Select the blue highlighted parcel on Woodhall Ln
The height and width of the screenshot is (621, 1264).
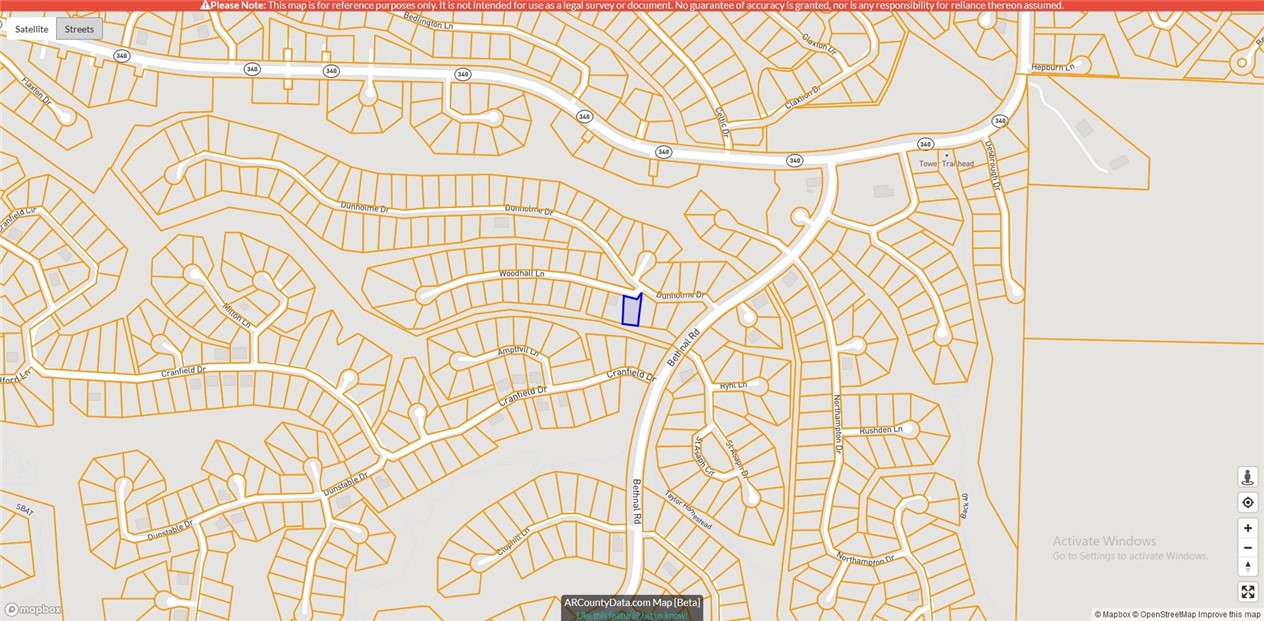coord(631,310)
